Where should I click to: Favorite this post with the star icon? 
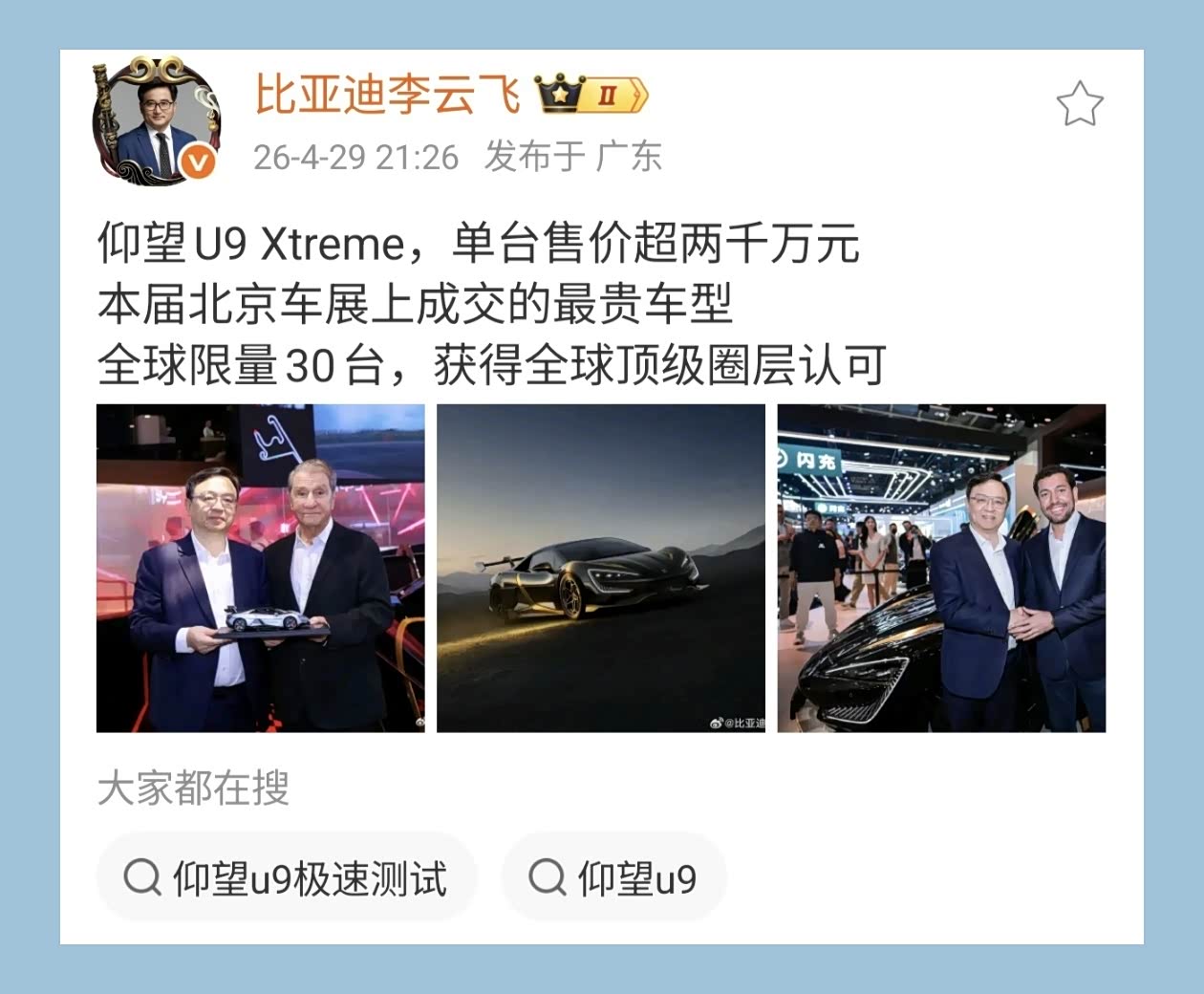point(1080,104)
